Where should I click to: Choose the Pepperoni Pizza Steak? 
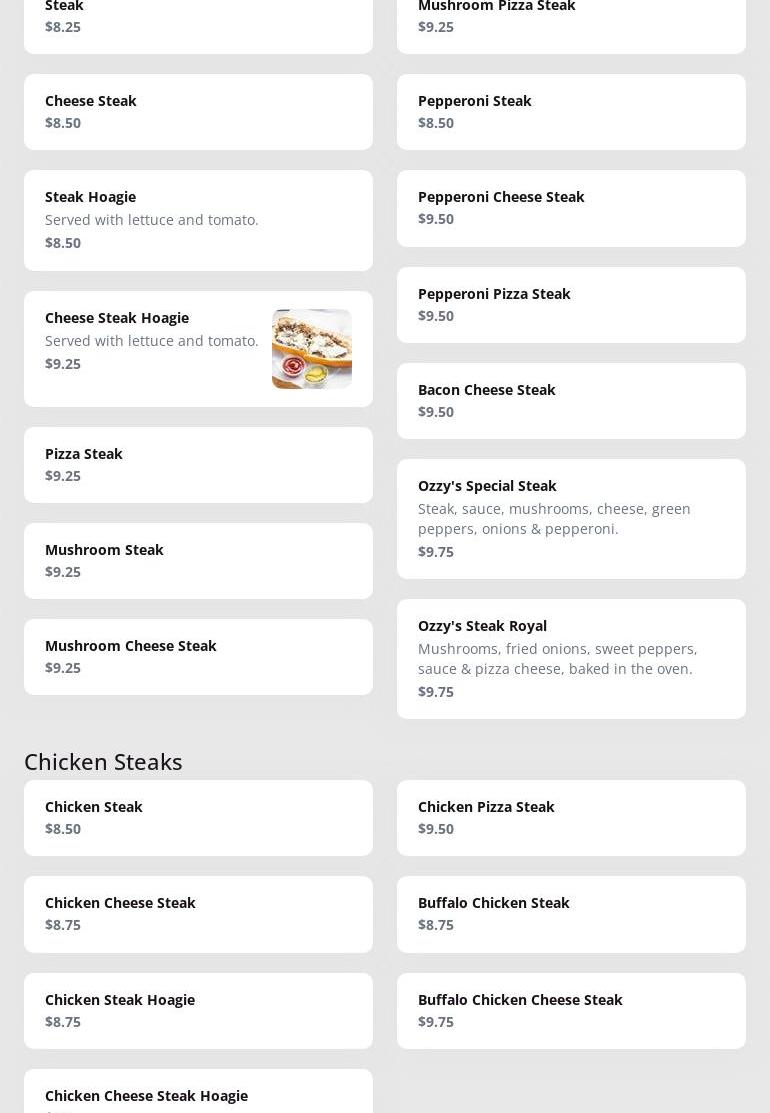click(x=571, y=305)
